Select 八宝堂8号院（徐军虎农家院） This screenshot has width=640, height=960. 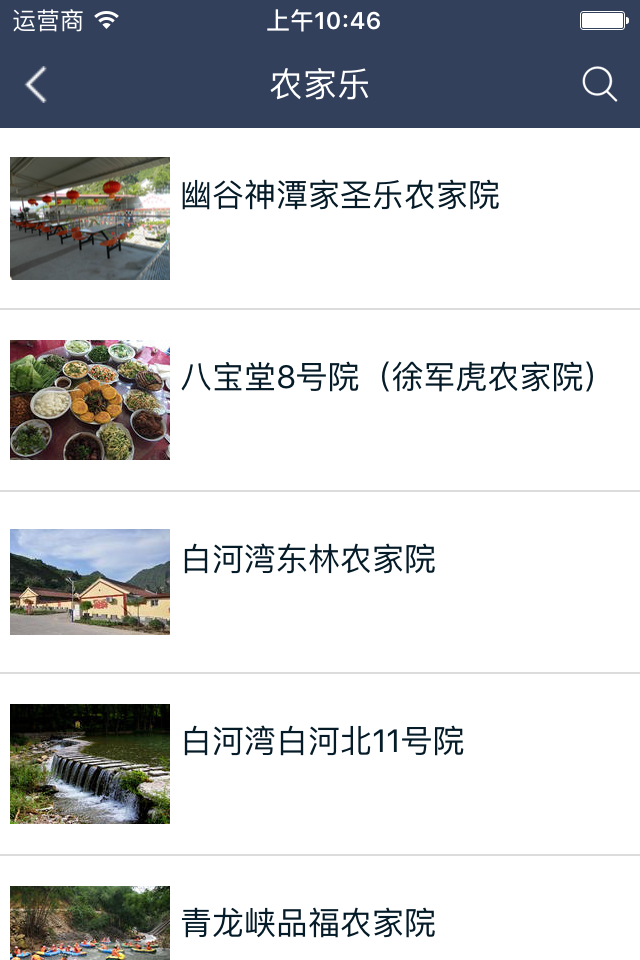click(390, 378)
